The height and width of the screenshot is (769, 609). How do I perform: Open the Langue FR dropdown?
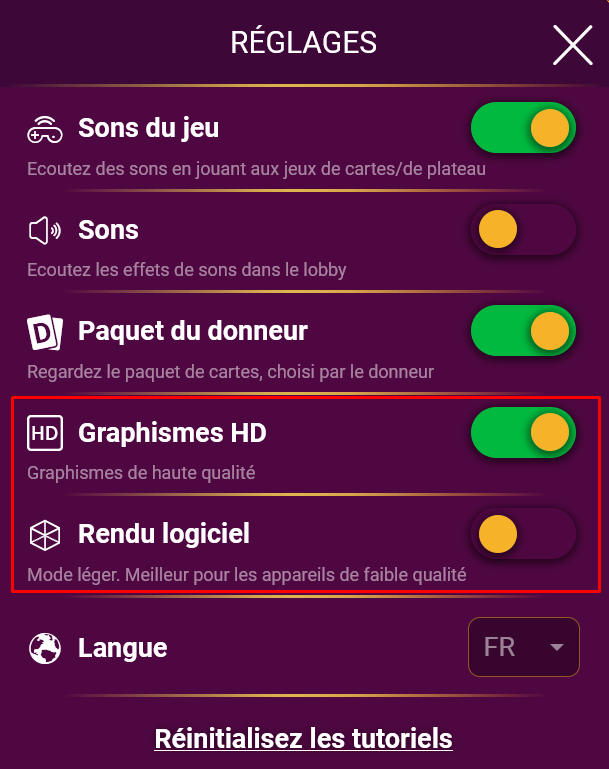tap(524, 647)
